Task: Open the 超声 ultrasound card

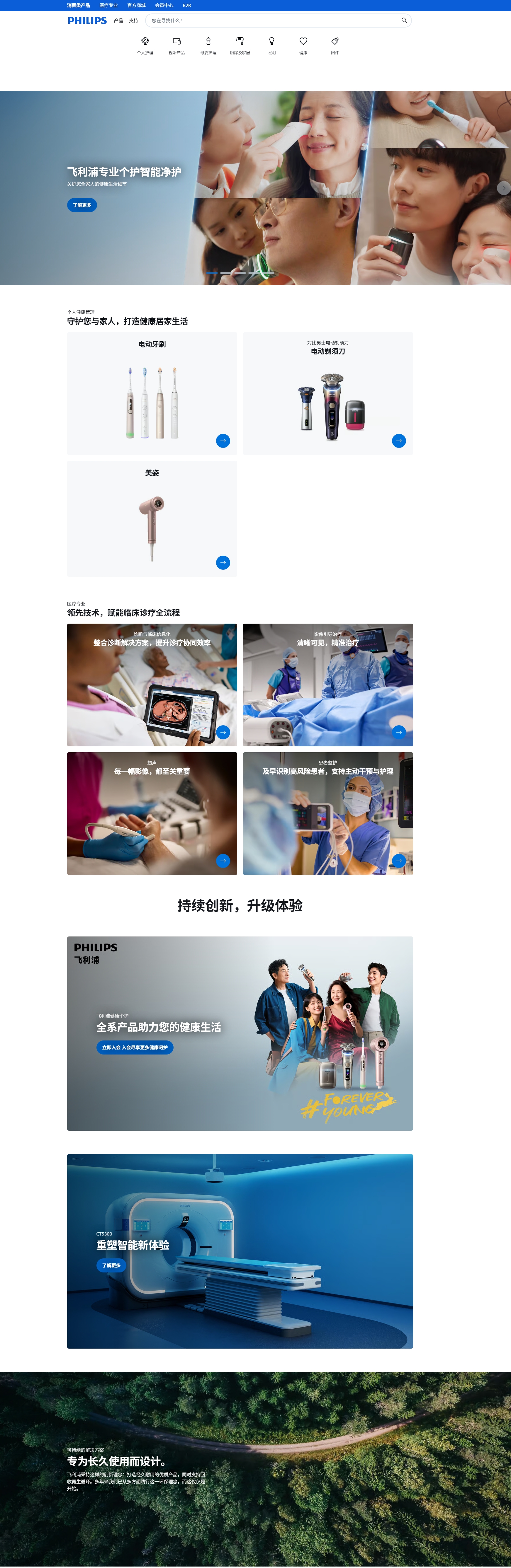Action: click(152, 814)
